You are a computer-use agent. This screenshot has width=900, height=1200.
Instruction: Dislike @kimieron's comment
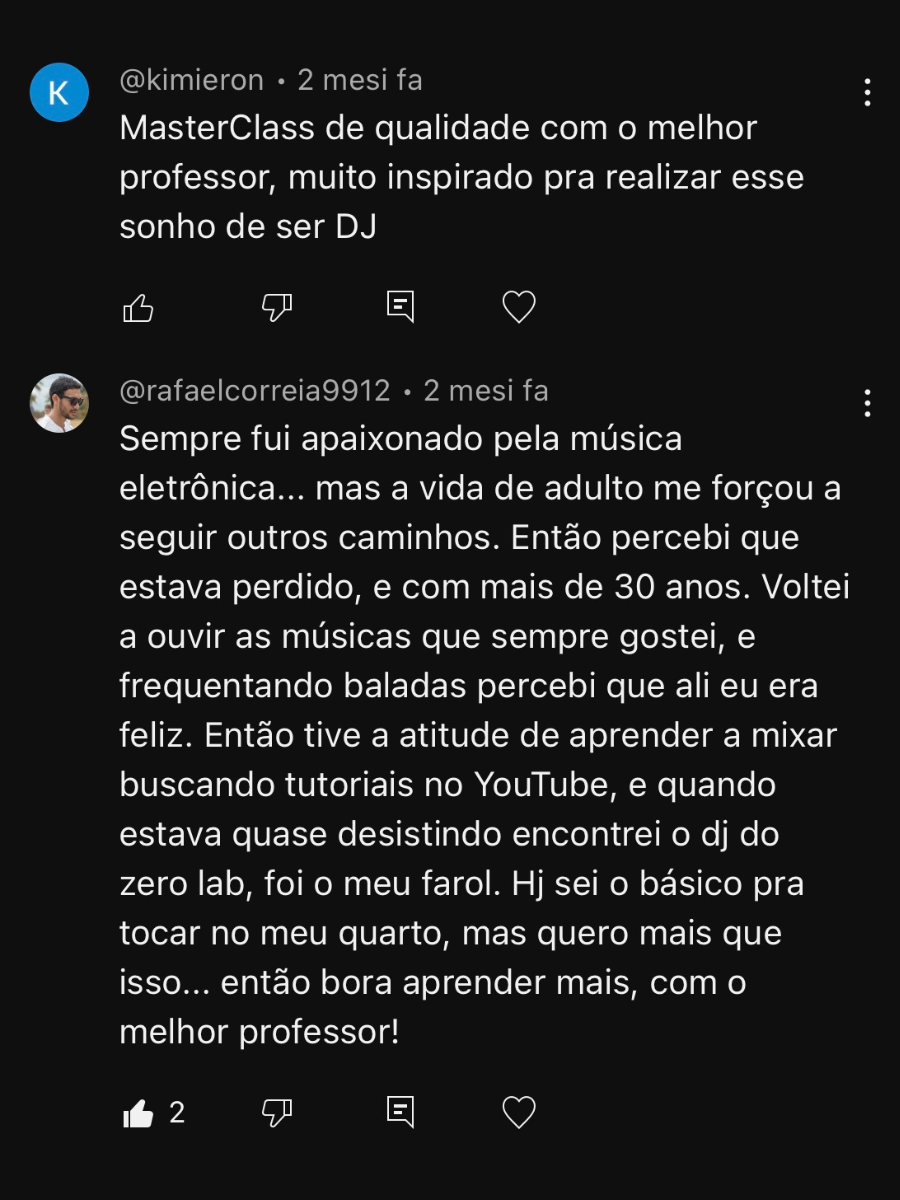click(x=276, y=308)
